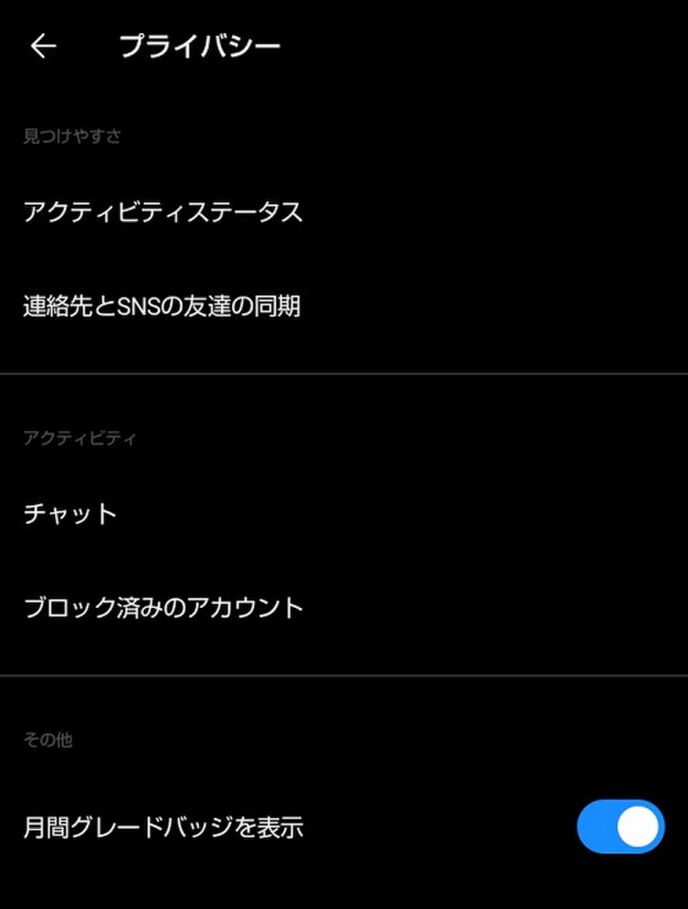This screenshot has height=909, width=688.
Task: Open チャット privacy settings
Action: point(70,514)
